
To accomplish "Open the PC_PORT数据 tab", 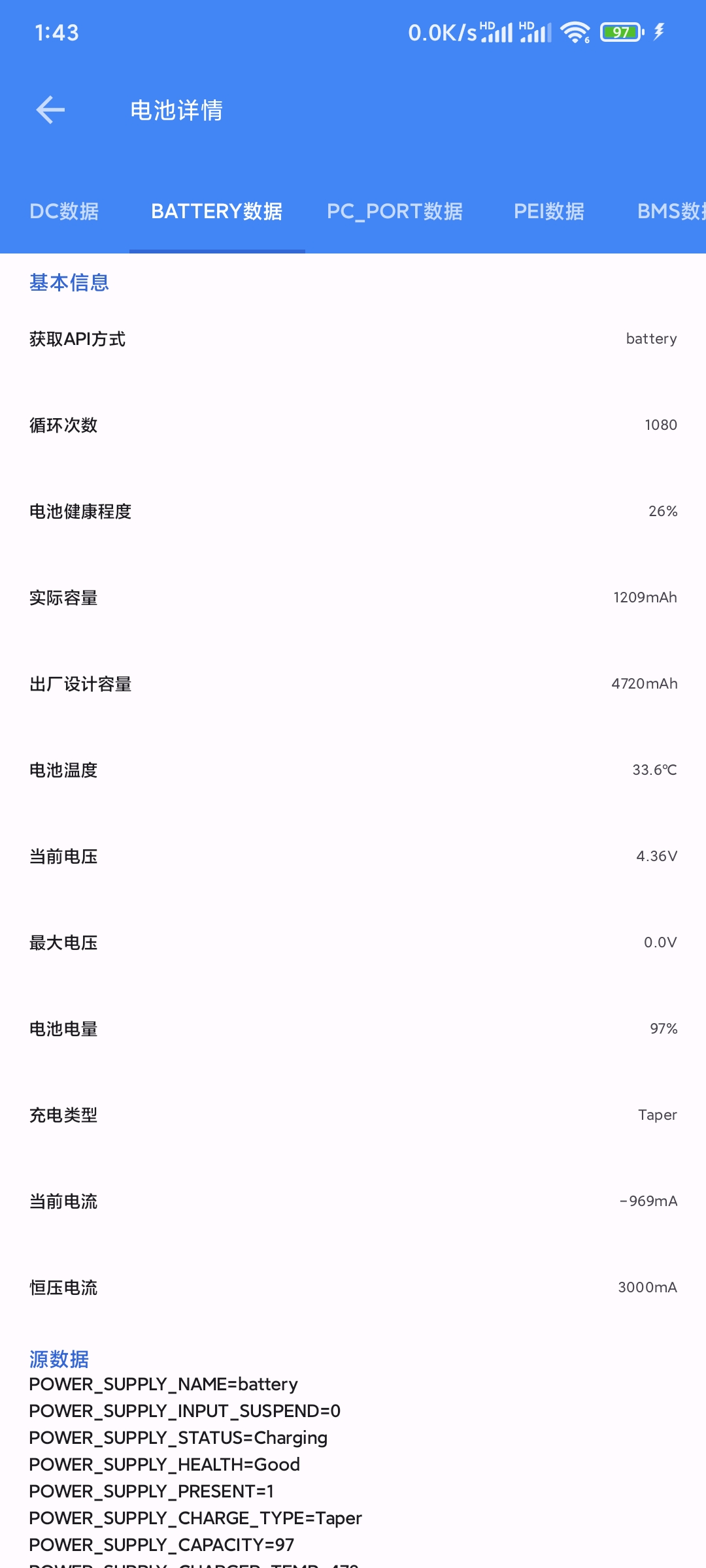I will click(395, 211).
